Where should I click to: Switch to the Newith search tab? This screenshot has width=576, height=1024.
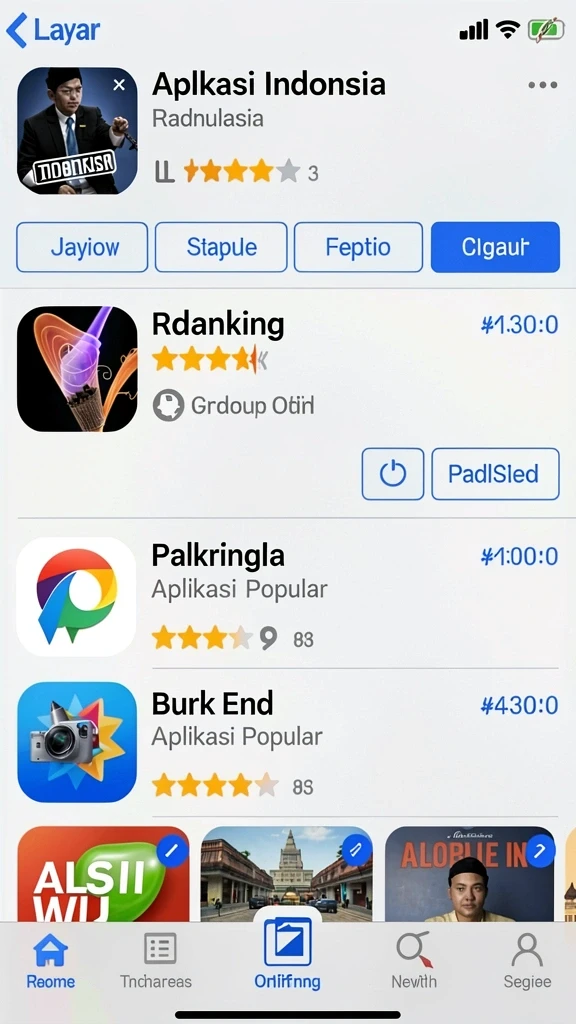(x=414, y=961)
